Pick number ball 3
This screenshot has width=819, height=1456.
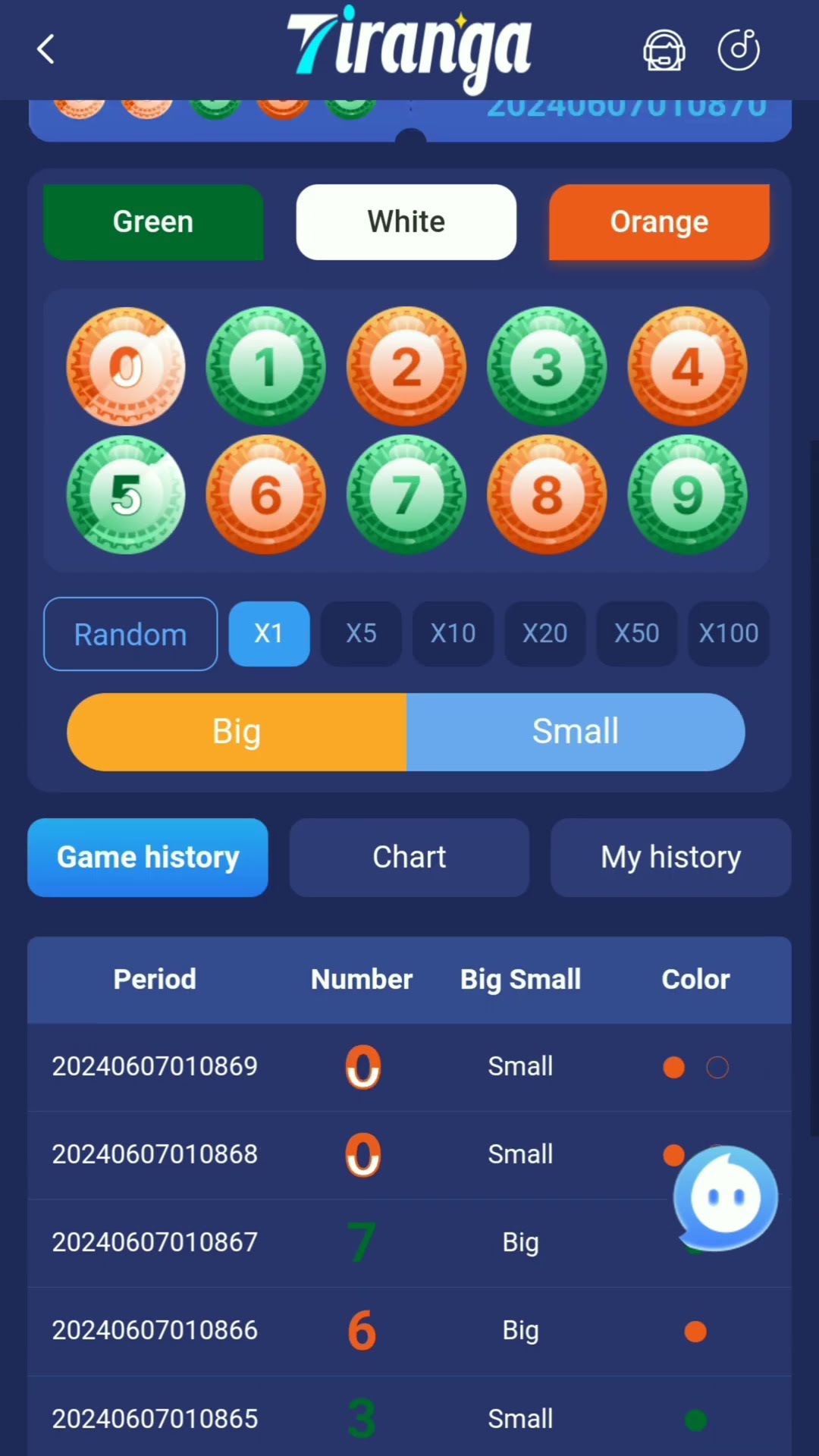coord(547,366)
